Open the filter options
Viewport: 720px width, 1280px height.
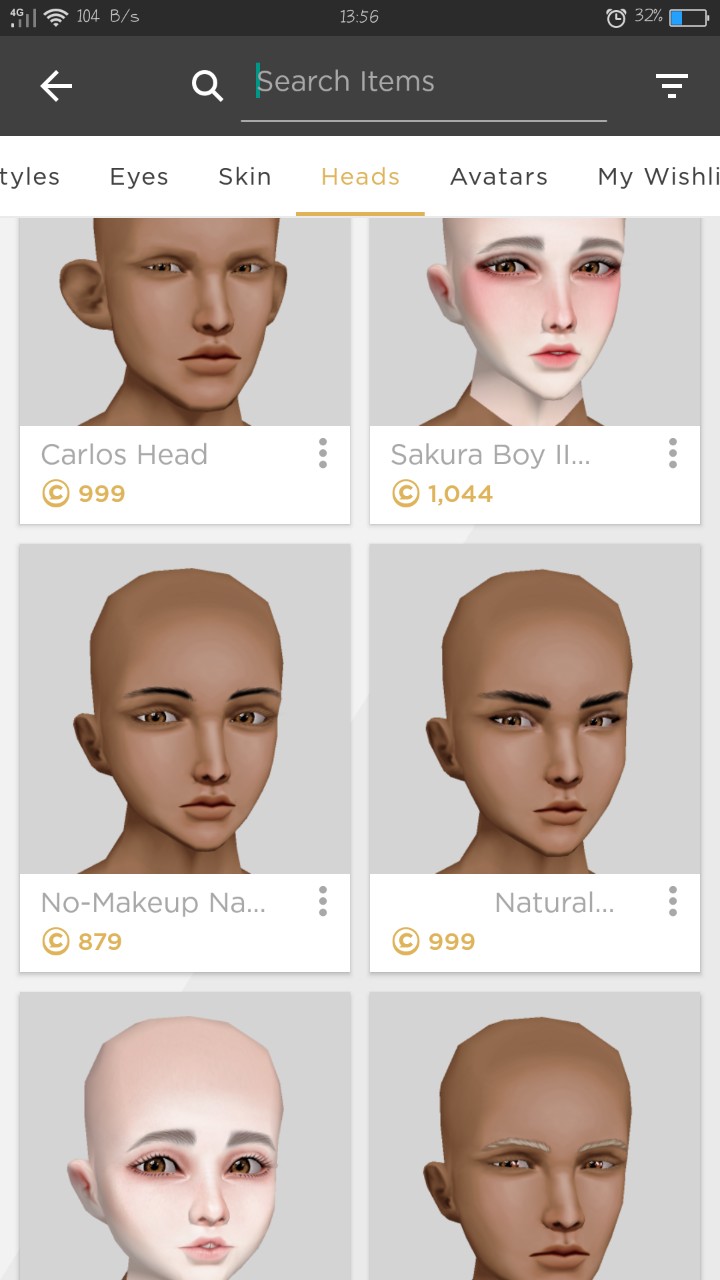click(x=672, y=86)
